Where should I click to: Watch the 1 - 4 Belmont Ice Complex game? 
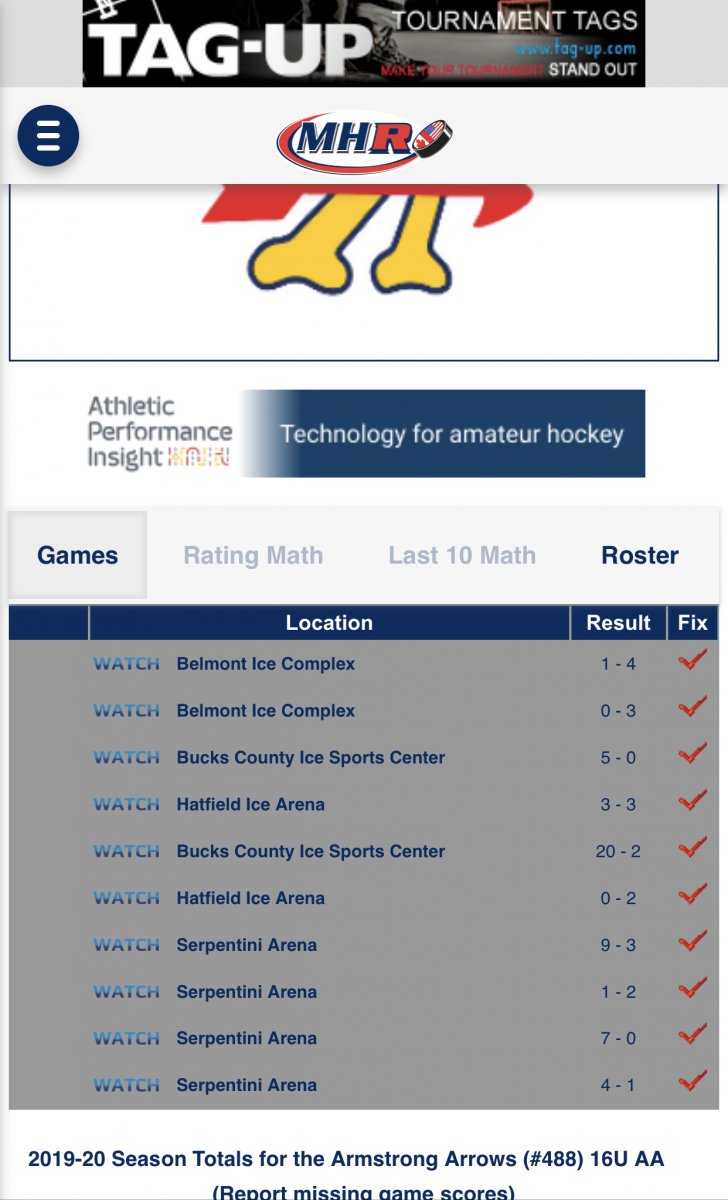[x=127, y=664]
